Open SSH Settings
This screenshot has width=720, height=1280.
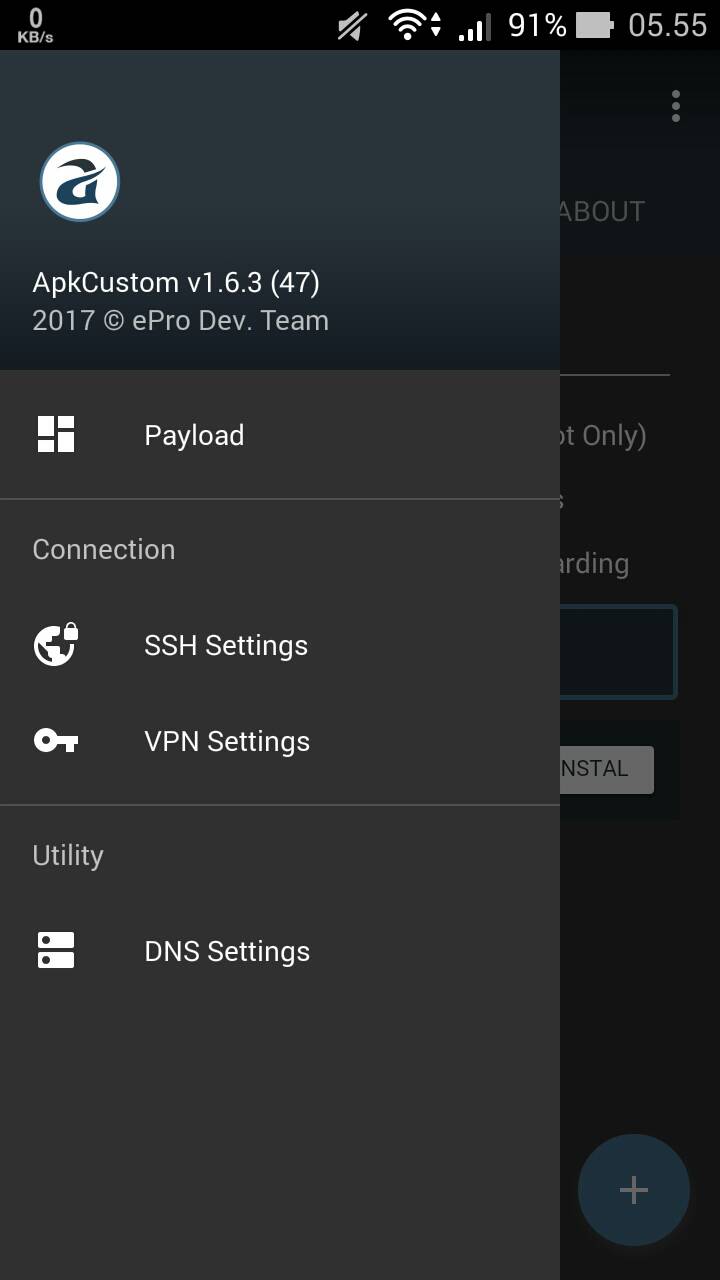280,645
